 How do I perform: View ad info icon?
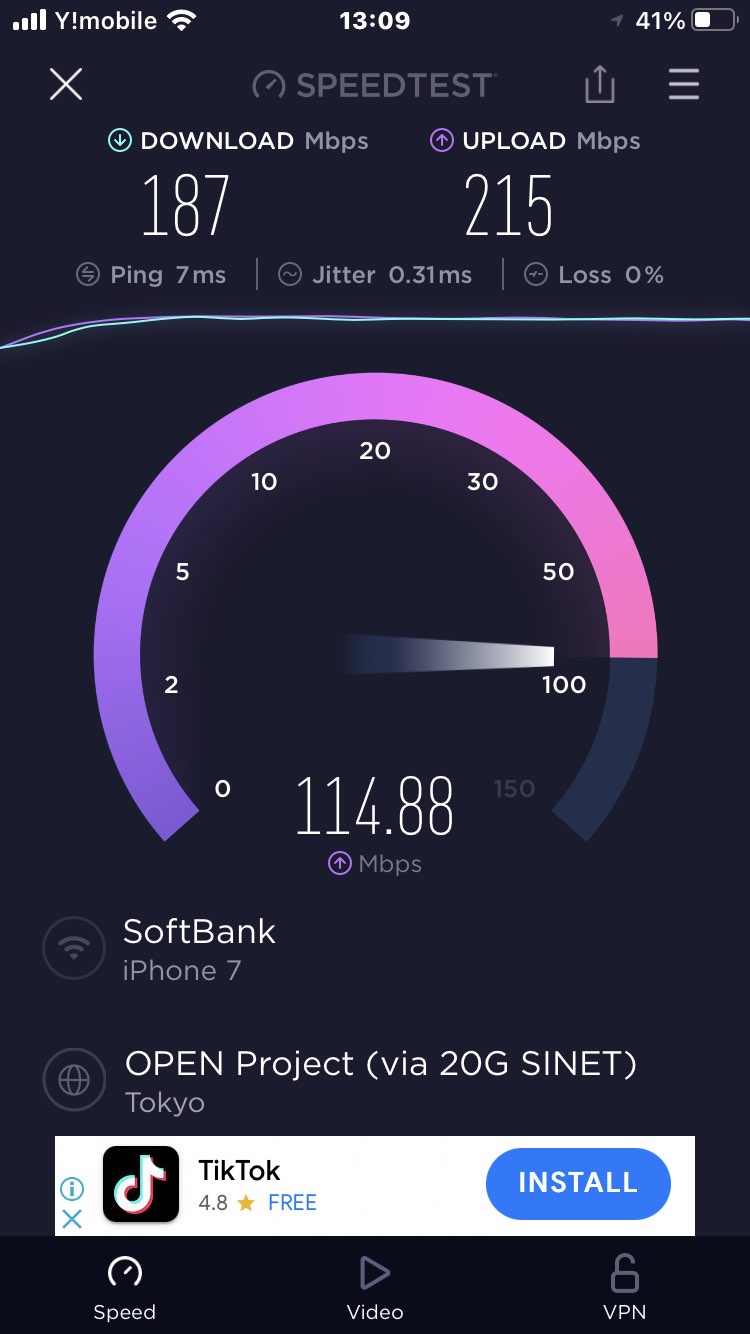(72, 1188)
